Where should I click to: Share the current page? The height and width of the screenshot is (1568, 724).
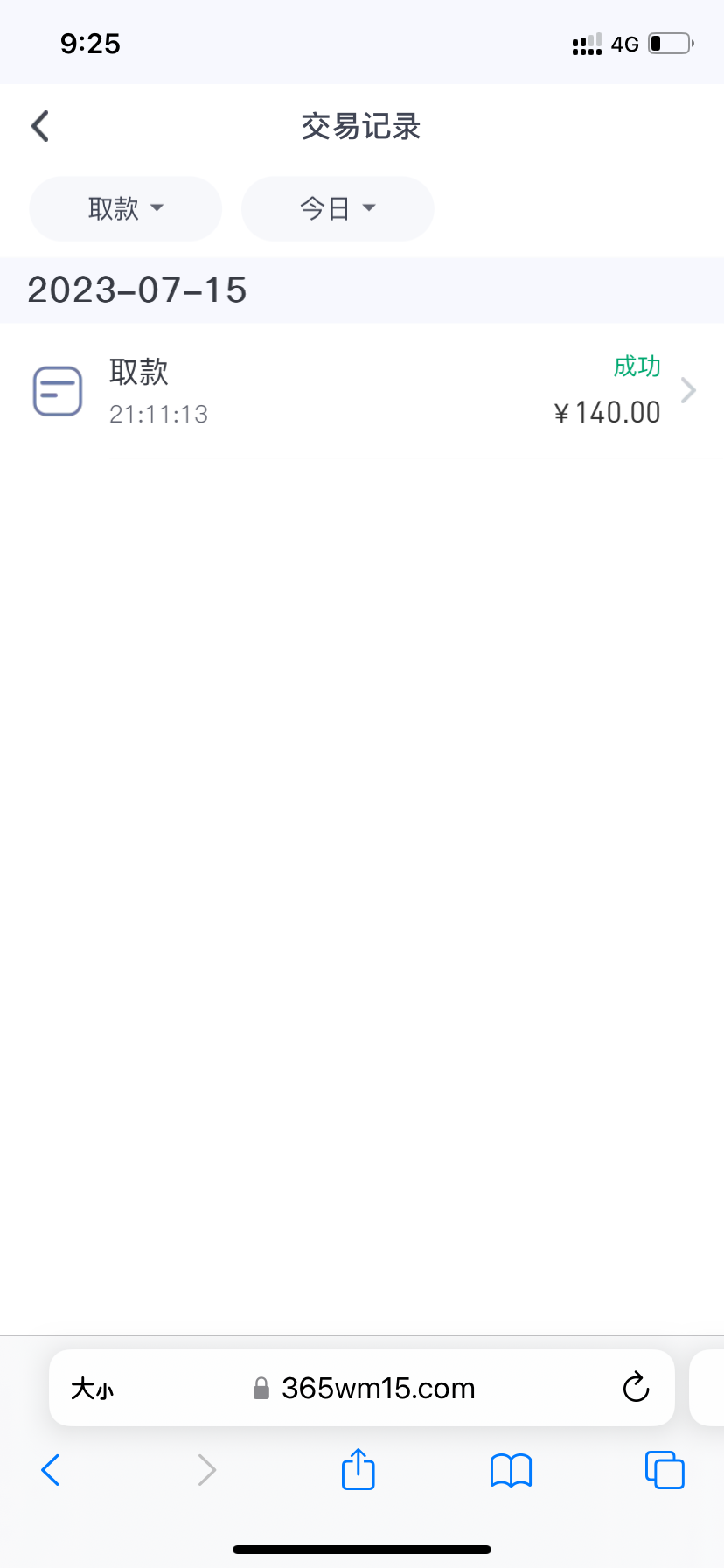[x=358, y=1469]
